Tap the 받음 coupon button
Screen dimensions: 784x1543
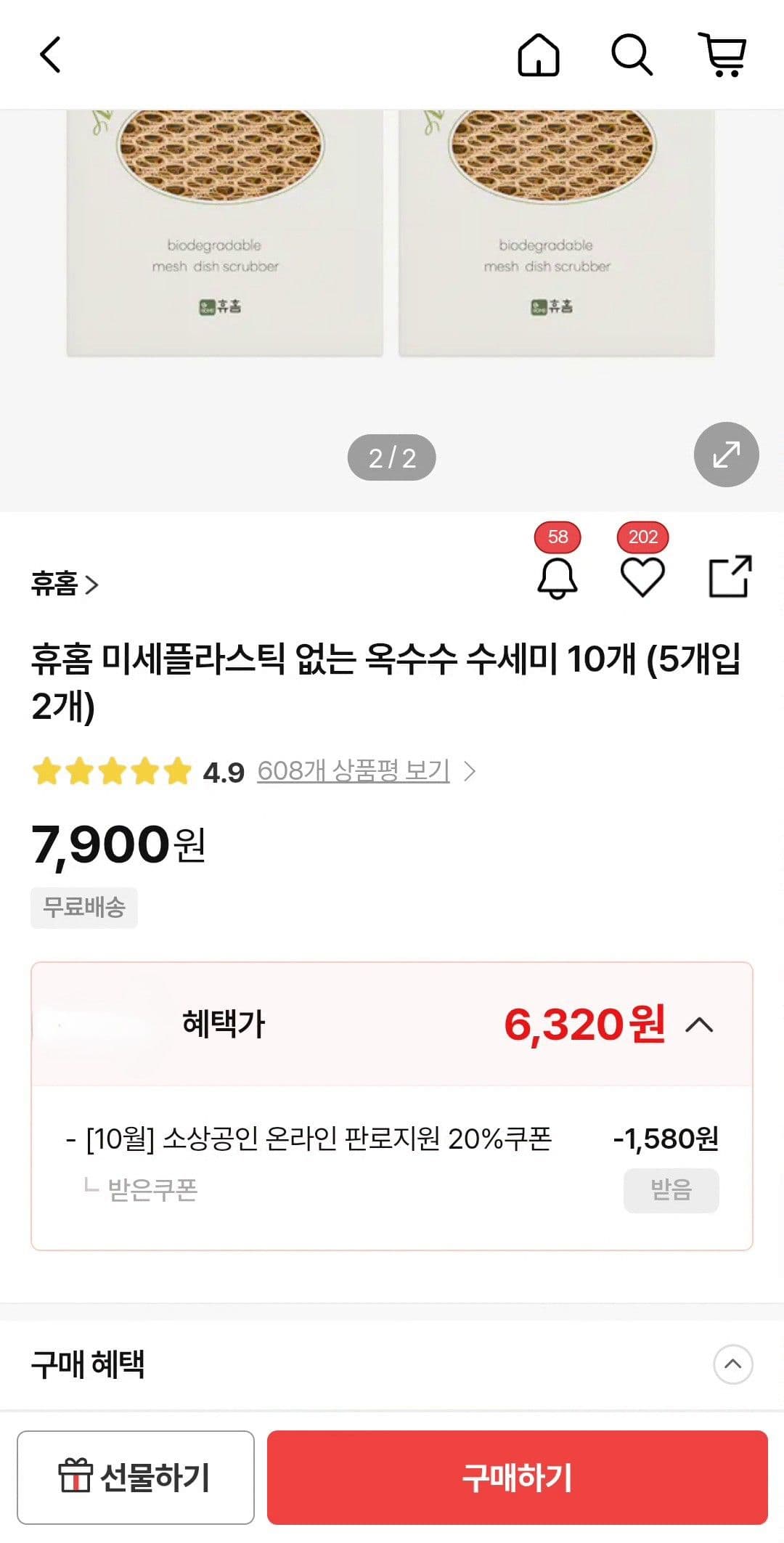click(671, 1190)
